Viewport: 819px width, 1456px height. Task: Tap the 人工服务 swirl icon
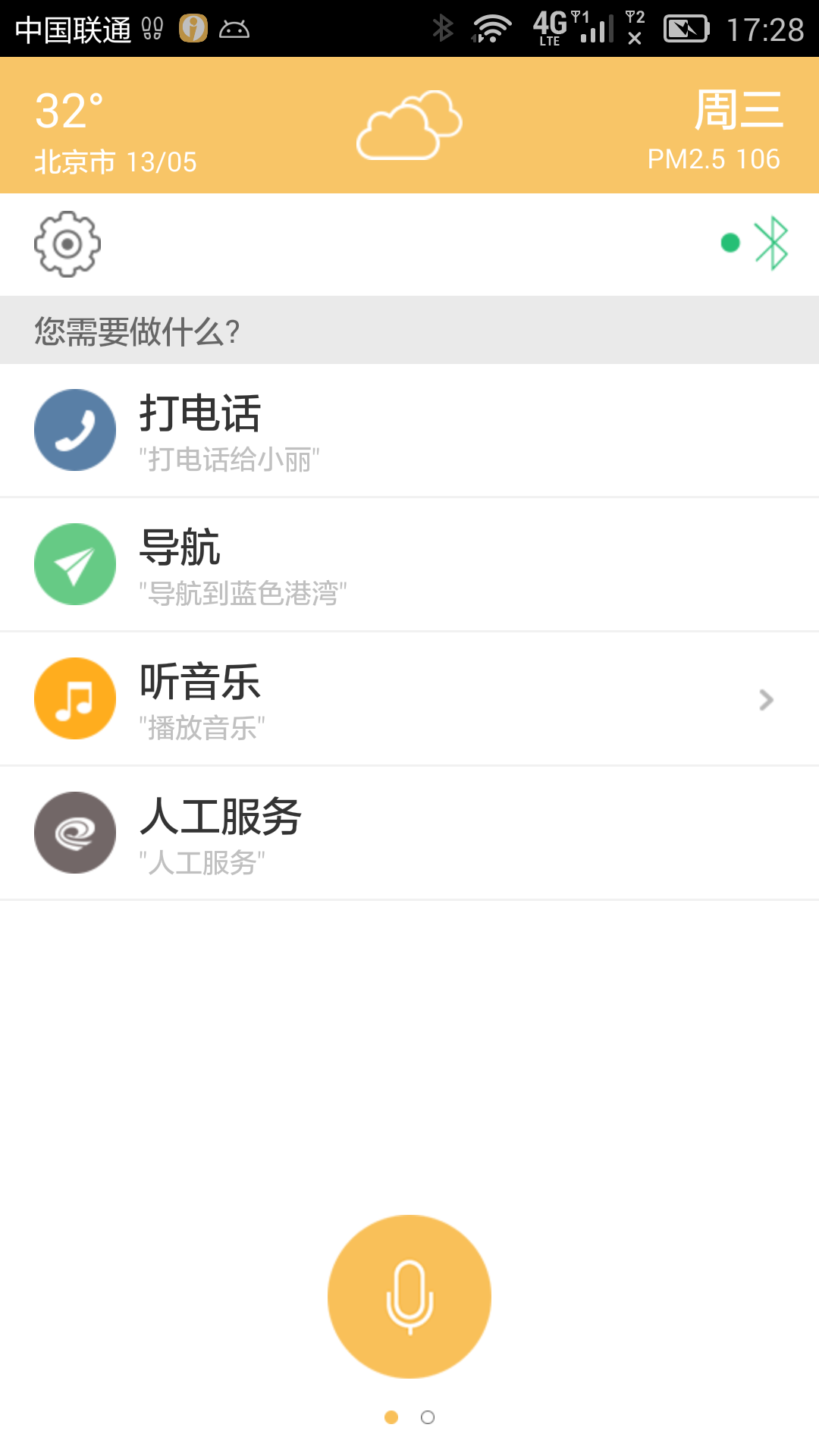(74, 832)
